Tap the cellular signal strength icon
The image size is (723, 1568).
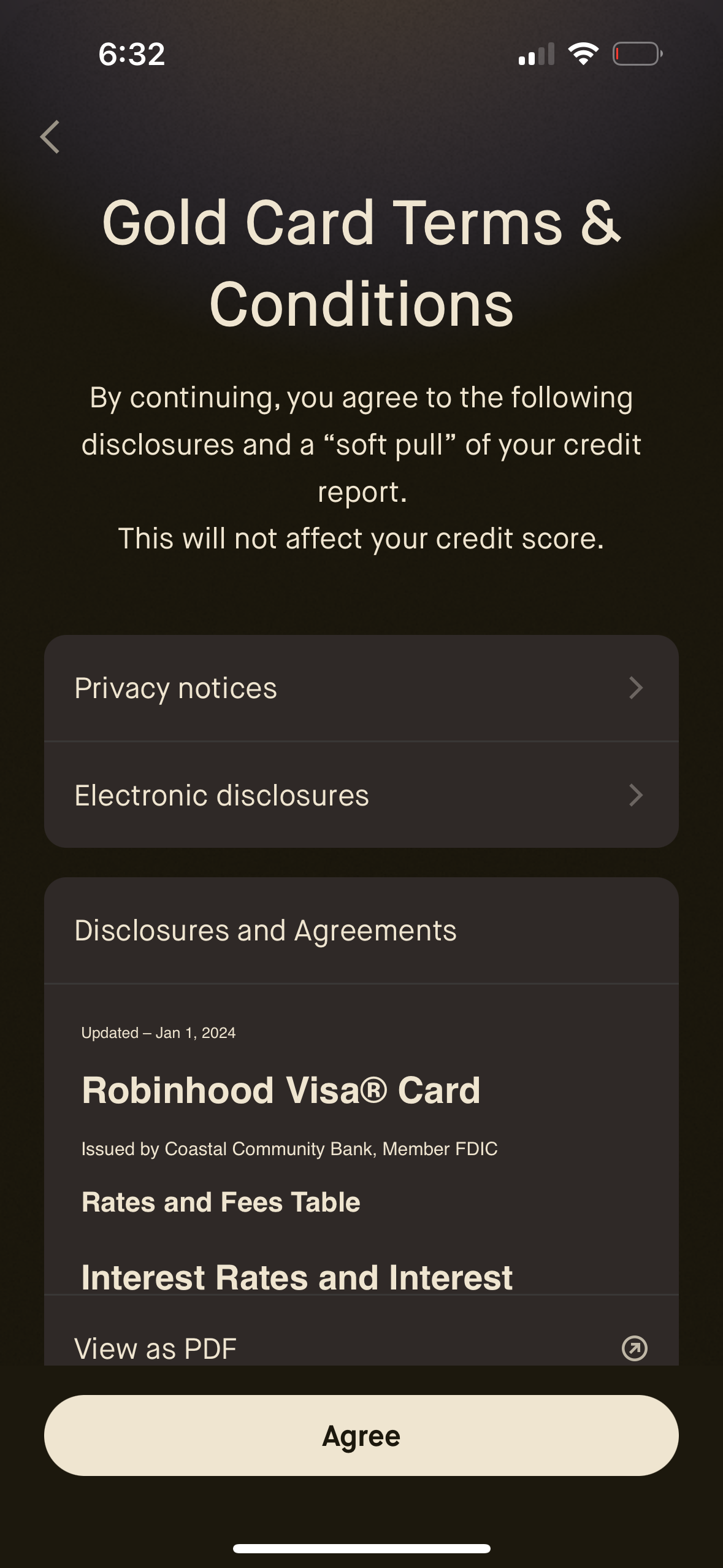[537, 54]
